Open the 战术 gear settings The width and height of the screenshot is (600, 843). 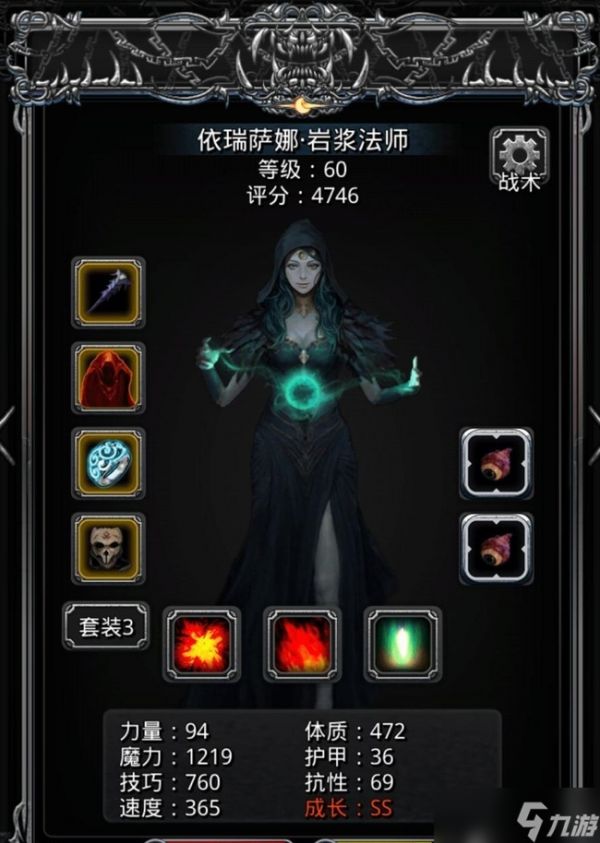tap(519, 159)
